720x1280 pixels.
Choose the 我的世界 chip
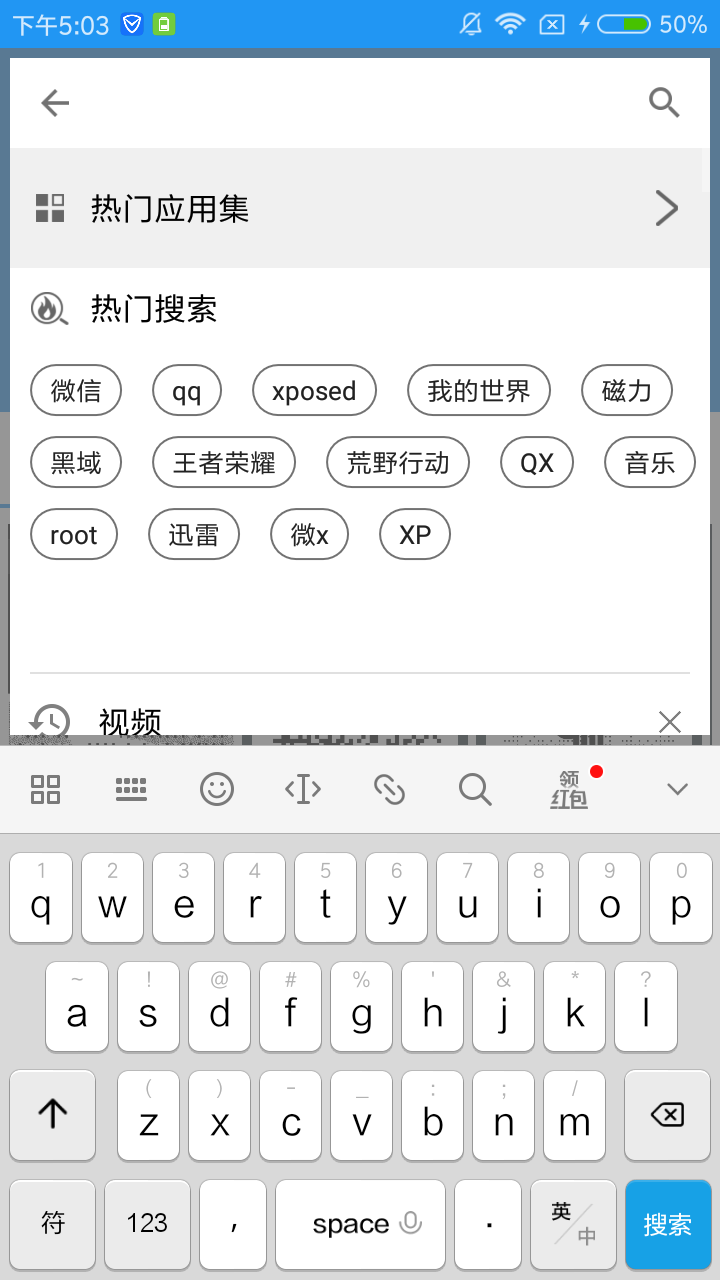click(479, 391)
